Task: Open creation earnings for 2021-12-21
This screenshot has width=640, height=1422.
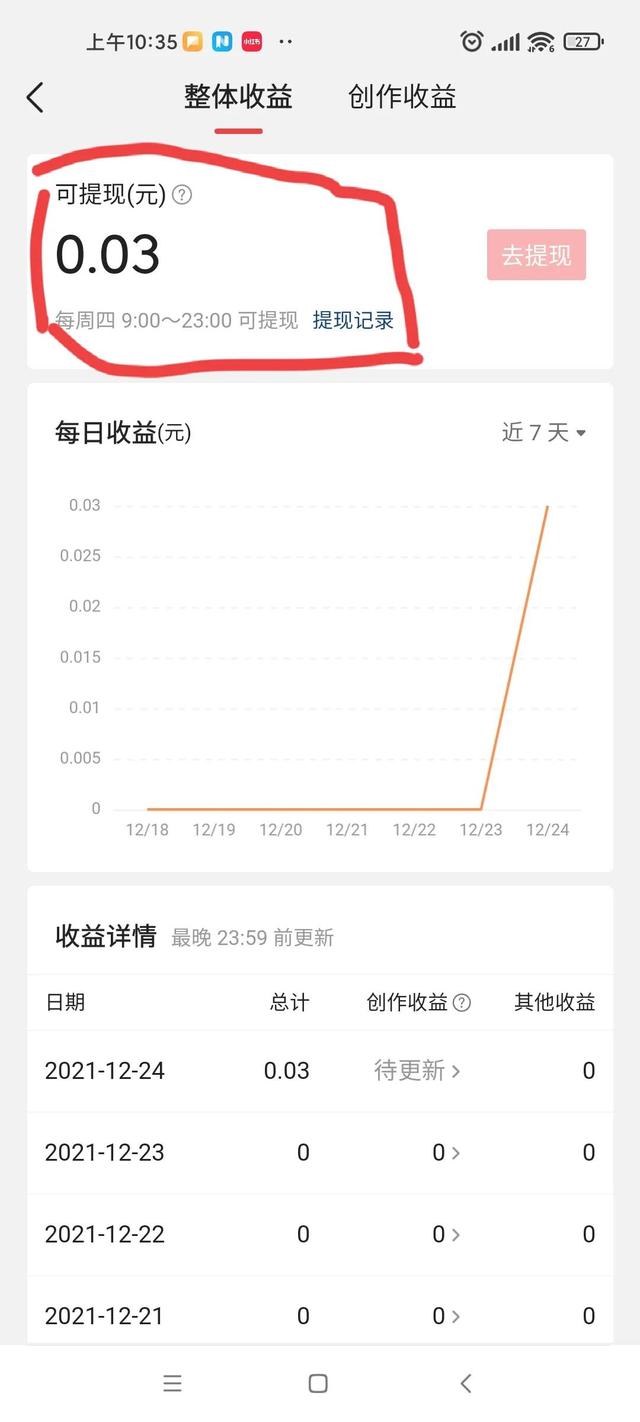Action: click(x=446, y=1316)
